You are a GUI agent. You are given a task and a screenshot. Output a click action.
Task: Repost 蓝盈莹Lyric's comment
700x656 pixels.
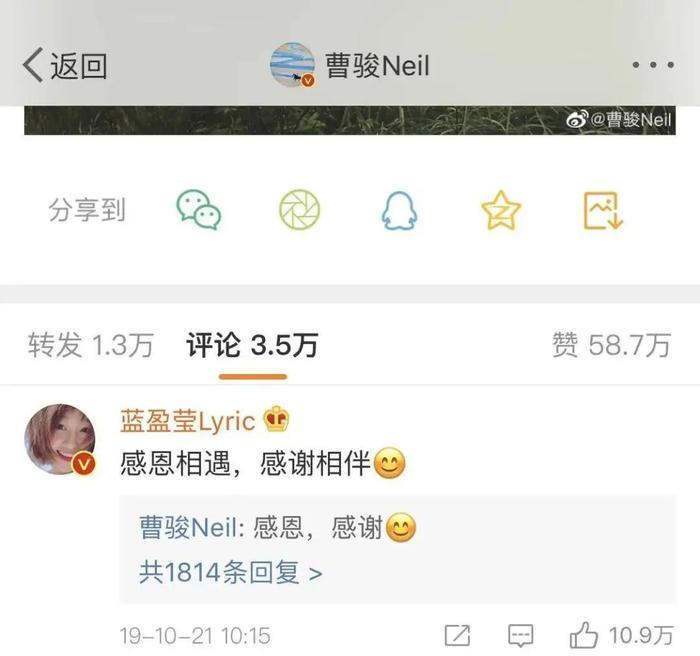pyautogui.click(x=457, y=635)
